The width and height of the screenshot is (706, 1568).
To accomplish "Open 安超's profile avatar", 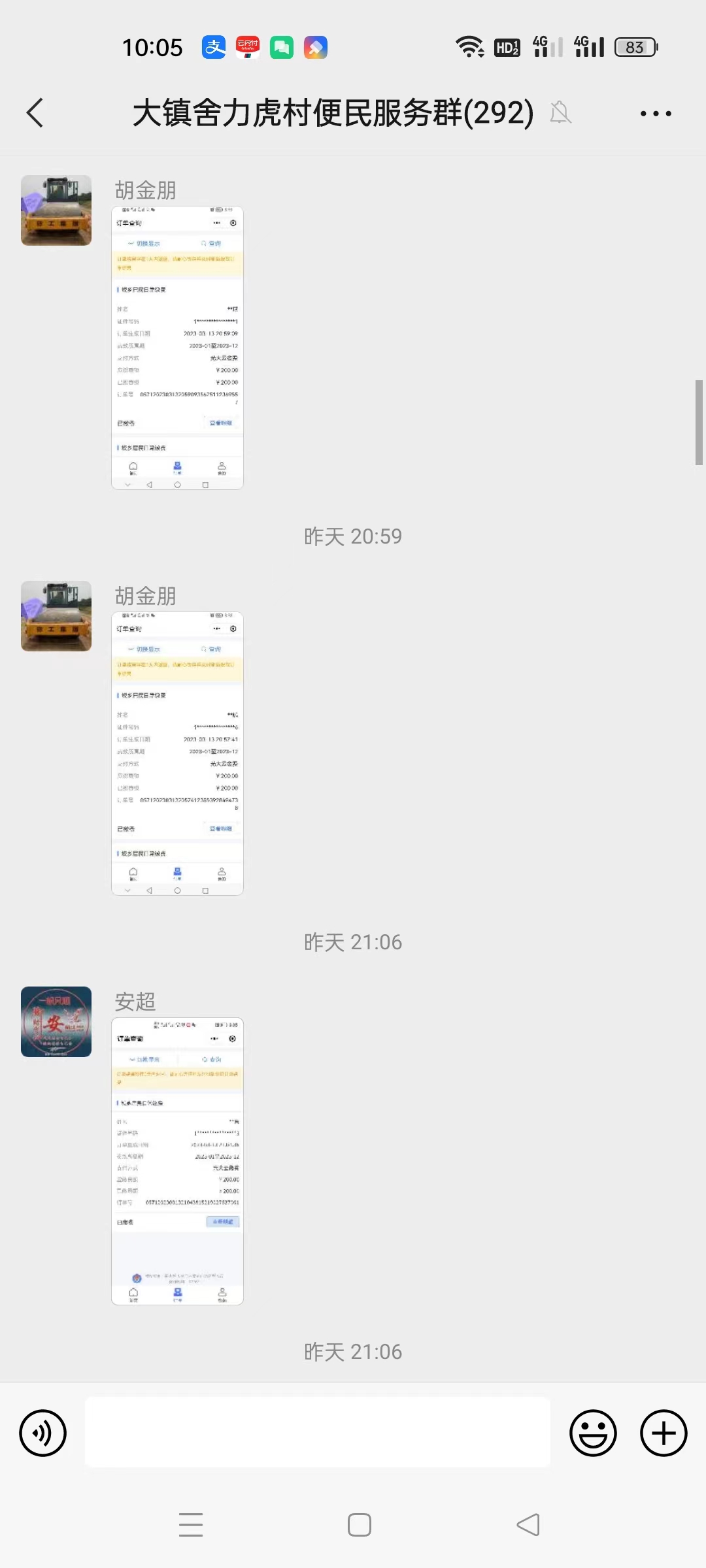I will tap(56, 1022).
